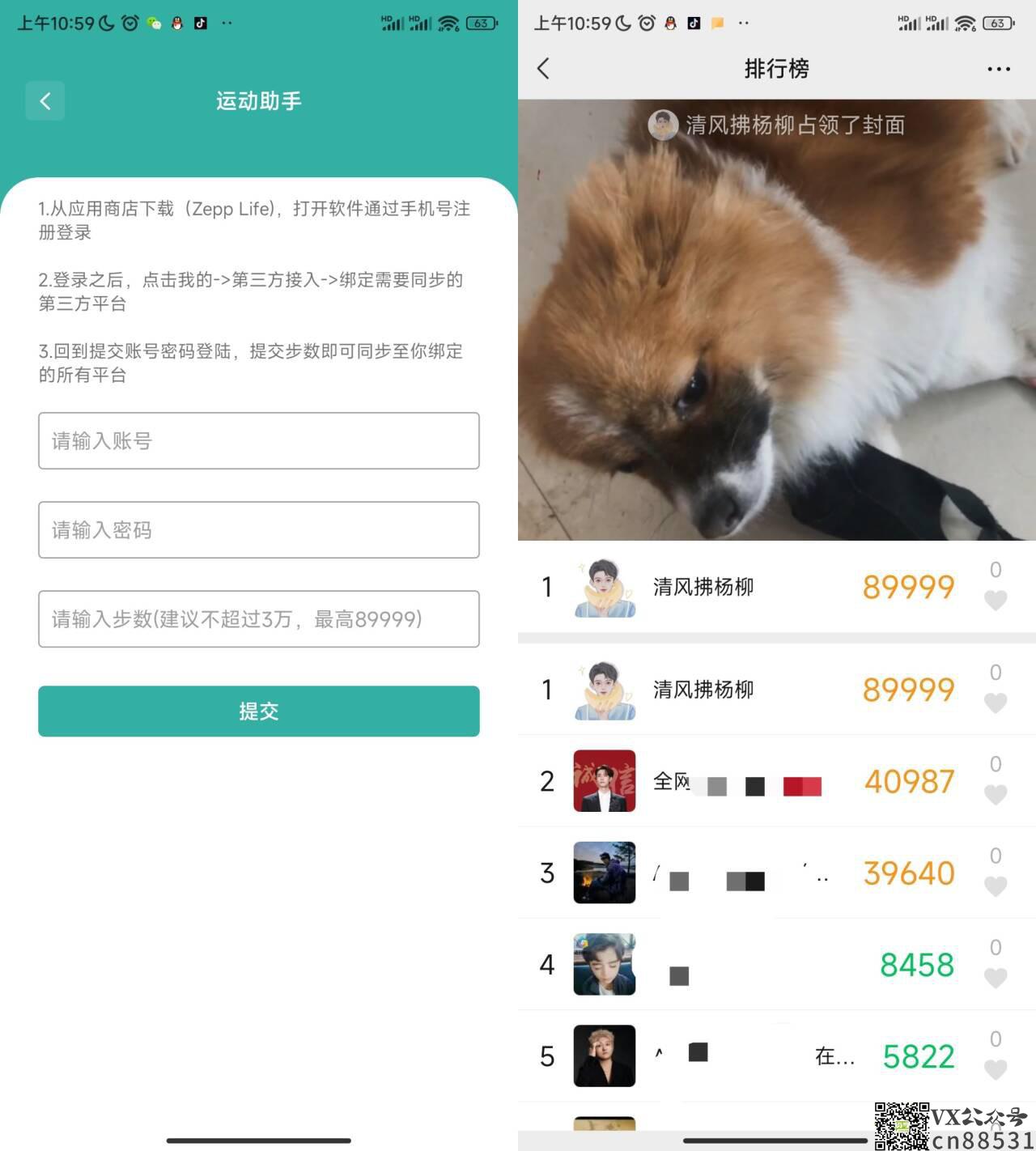Tap the 请输入账号 account field
Image resolution: width=1036 pixels, height=1151 pixels.
tap(259, 441)
